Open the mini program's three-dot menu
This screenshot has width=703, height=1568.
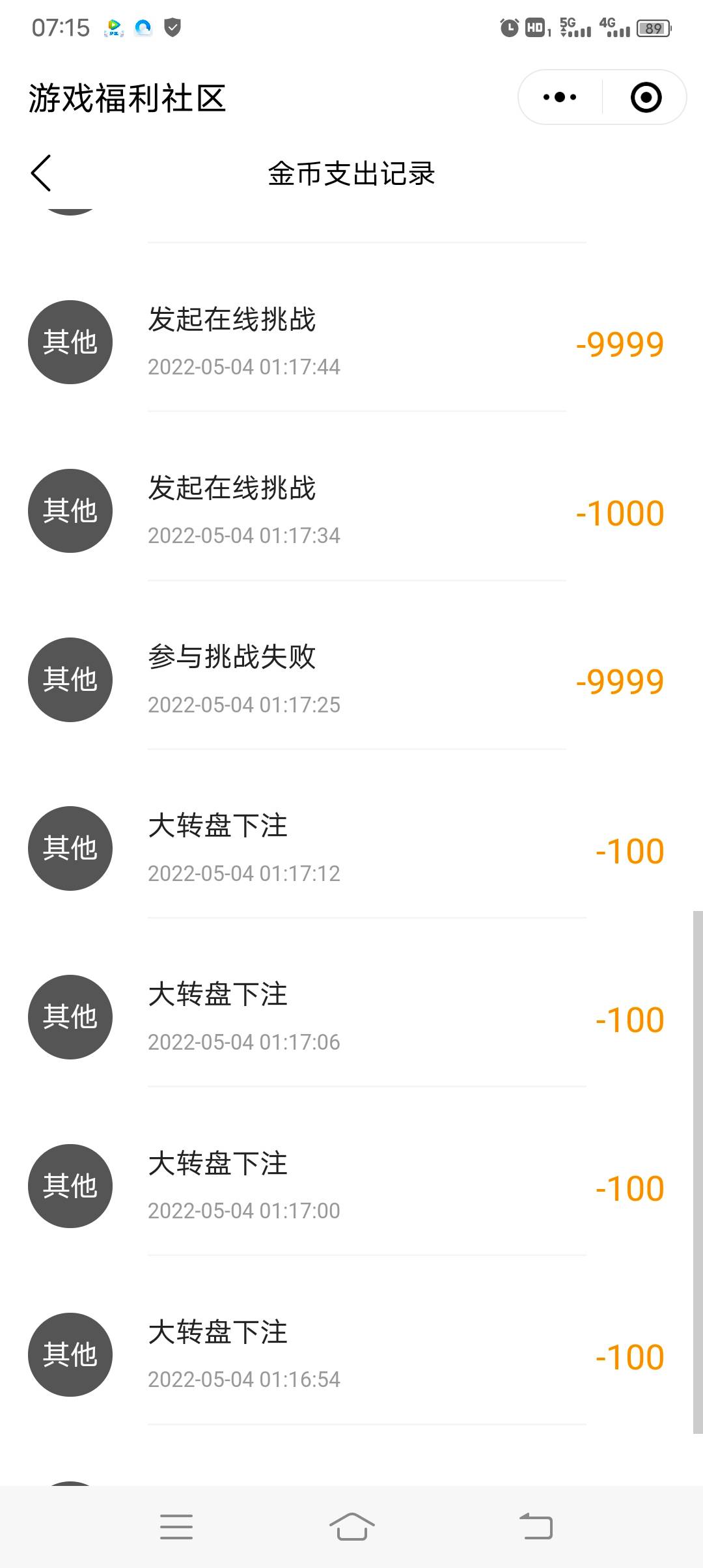560,98
